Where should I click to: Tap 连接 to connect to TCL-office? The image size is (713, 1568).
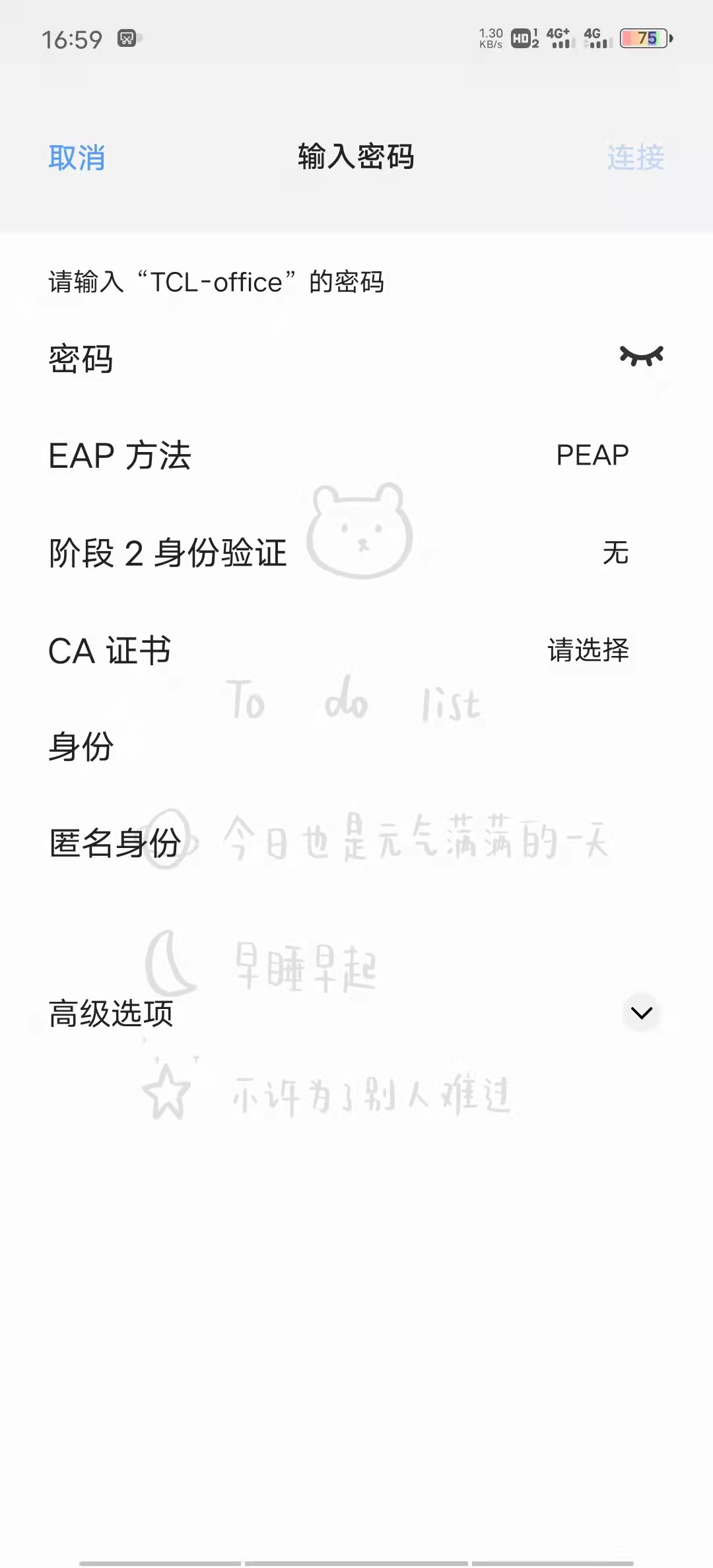coord(635,158)
